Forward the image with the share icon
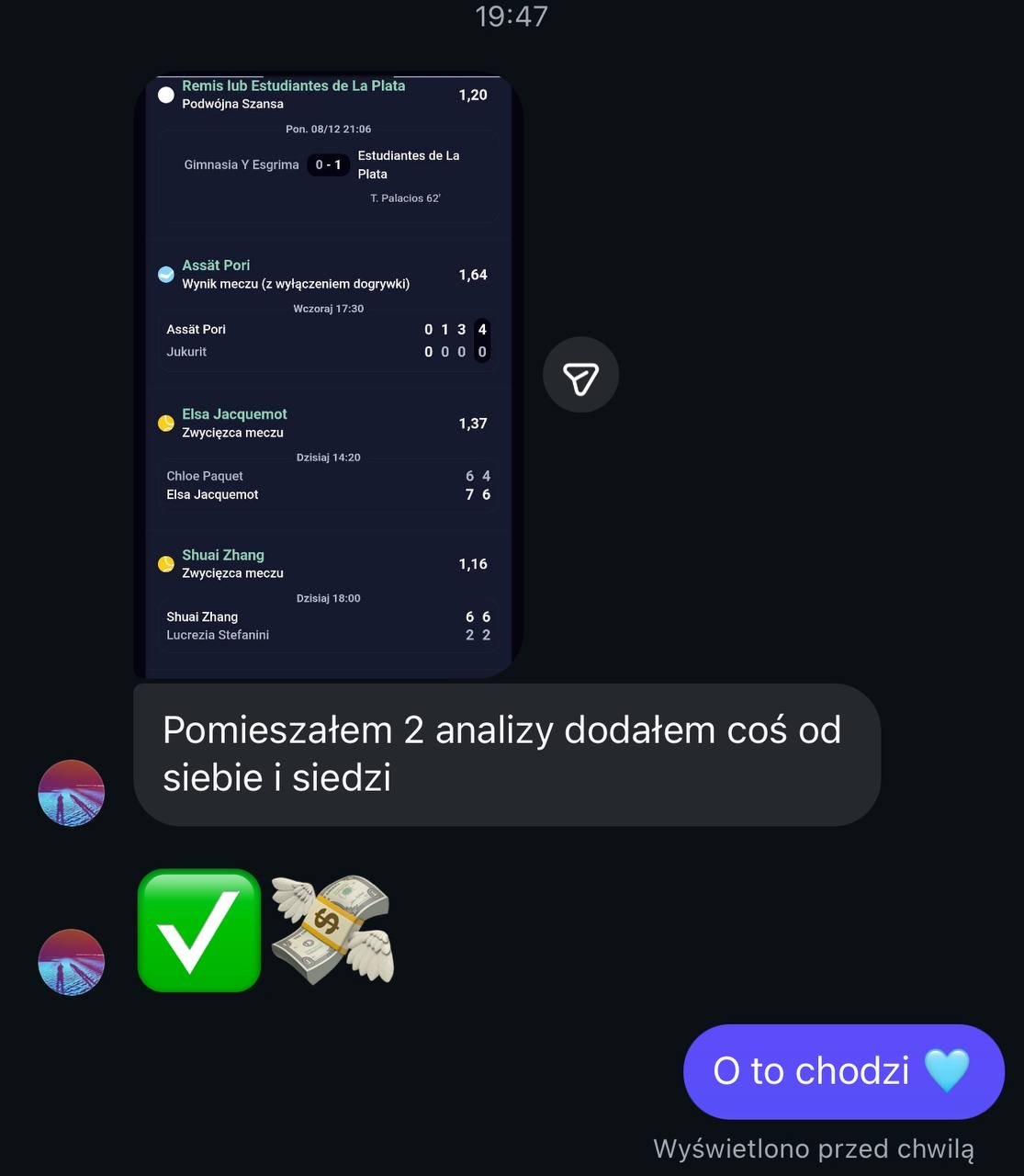1024x1176 pixels. [x=580, y=376]
